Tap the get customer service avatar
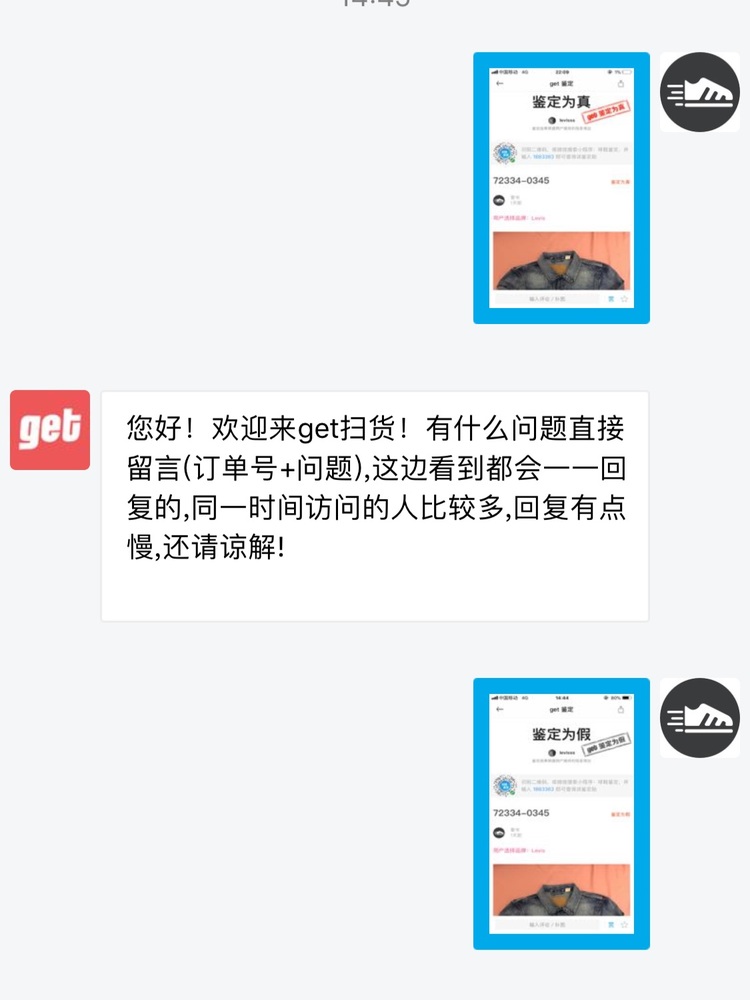Viewport: 750px width, 1000px height. 50,430
